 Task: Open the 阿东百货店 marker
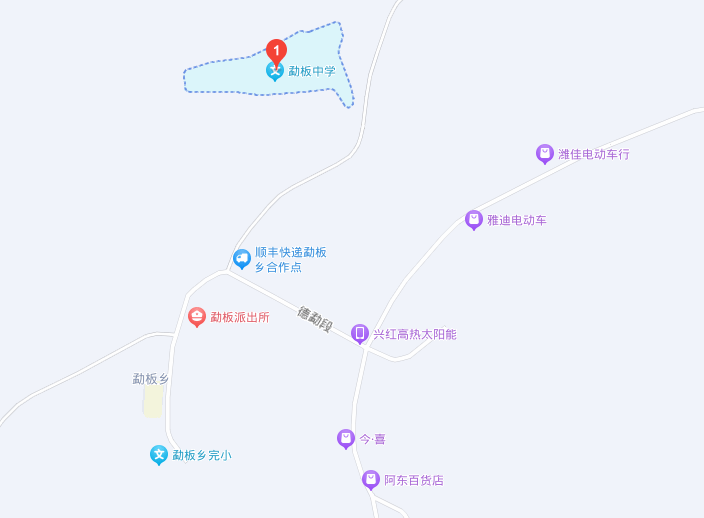[371, 479]
